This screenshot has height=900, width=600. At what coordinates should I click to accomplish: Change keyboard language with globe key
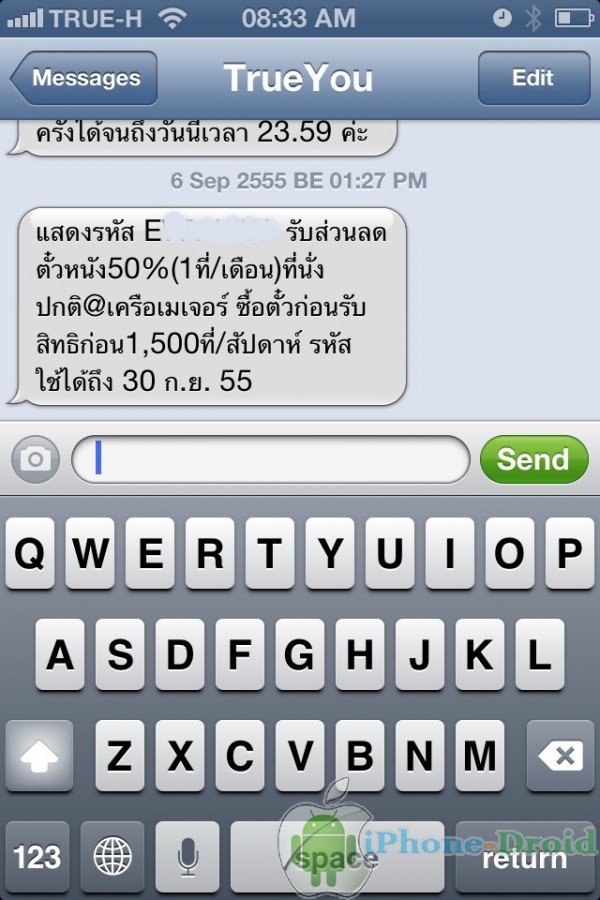112,857
